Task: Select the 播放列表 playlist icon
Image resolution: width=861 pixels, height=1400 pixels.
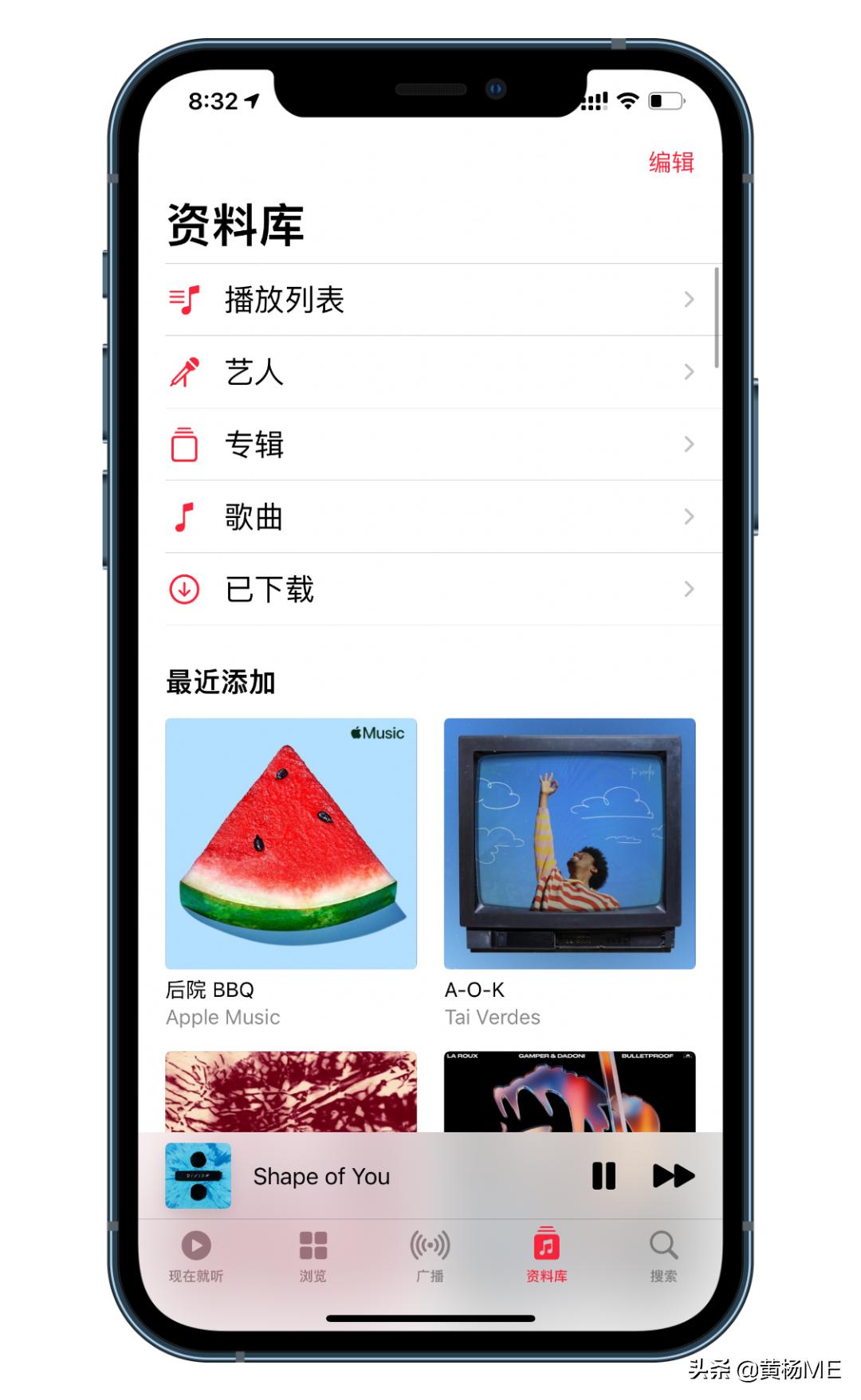Action: point(185,299)
